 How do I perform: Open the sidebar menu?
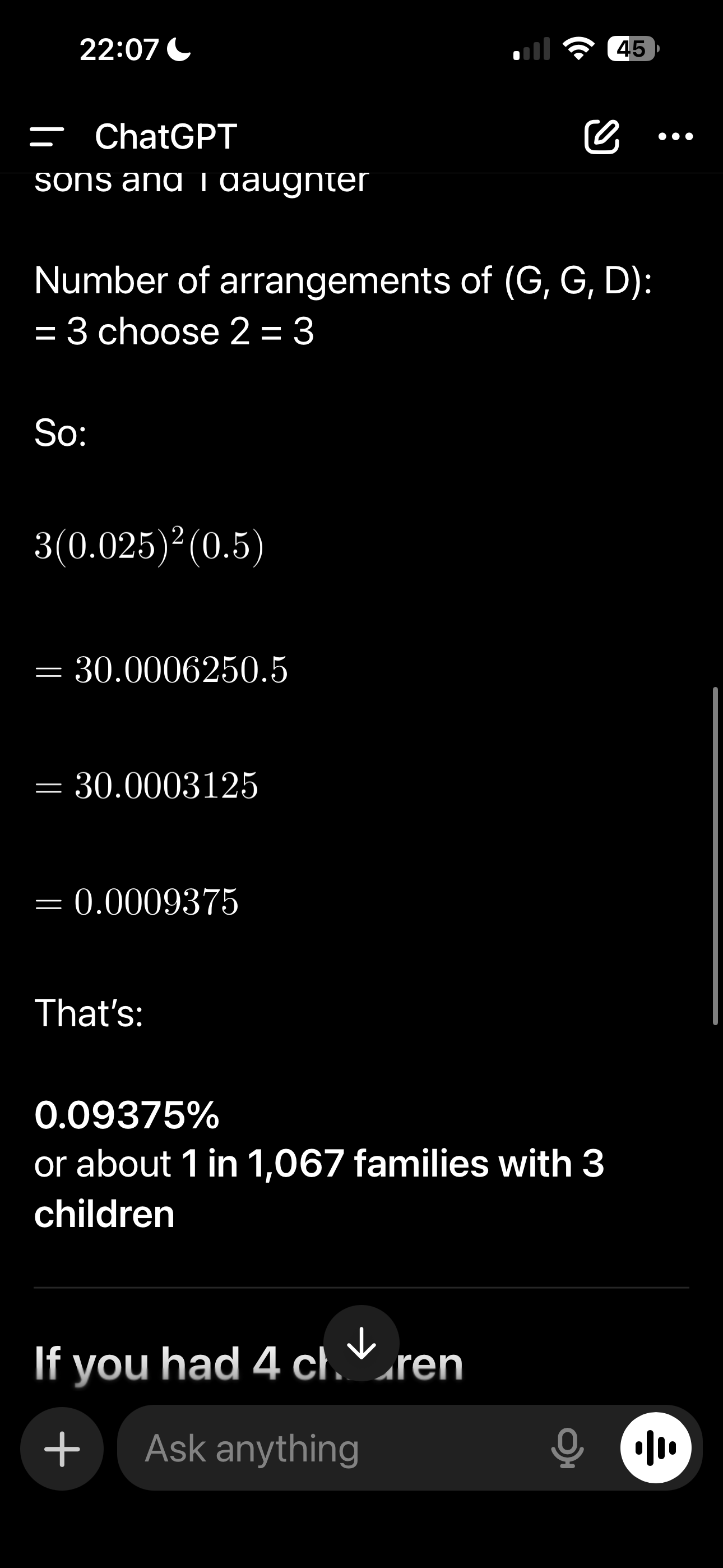(47, 136)
